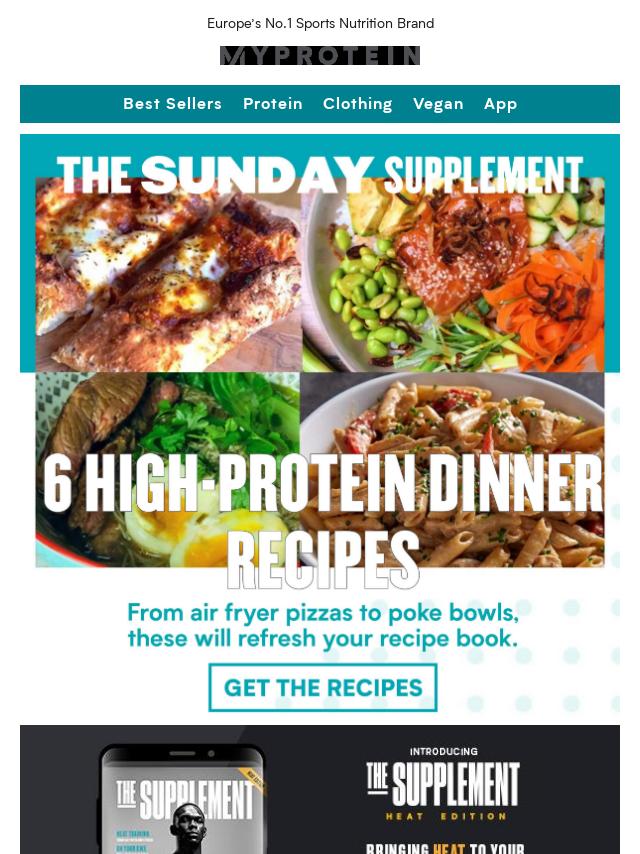Screen dimensions: 640x854
Task: Open the App link
Action: point(500,104)
